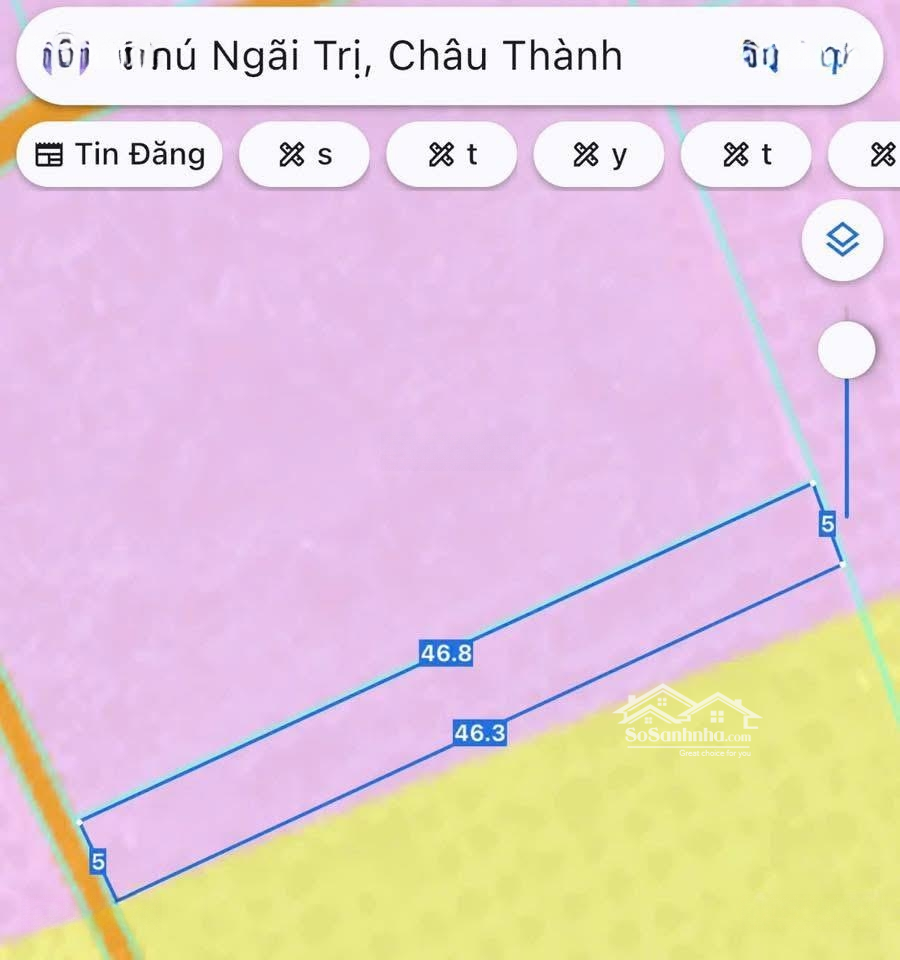
Task: Toggle the "y" filter chip
Action: [x=598, y=154]
